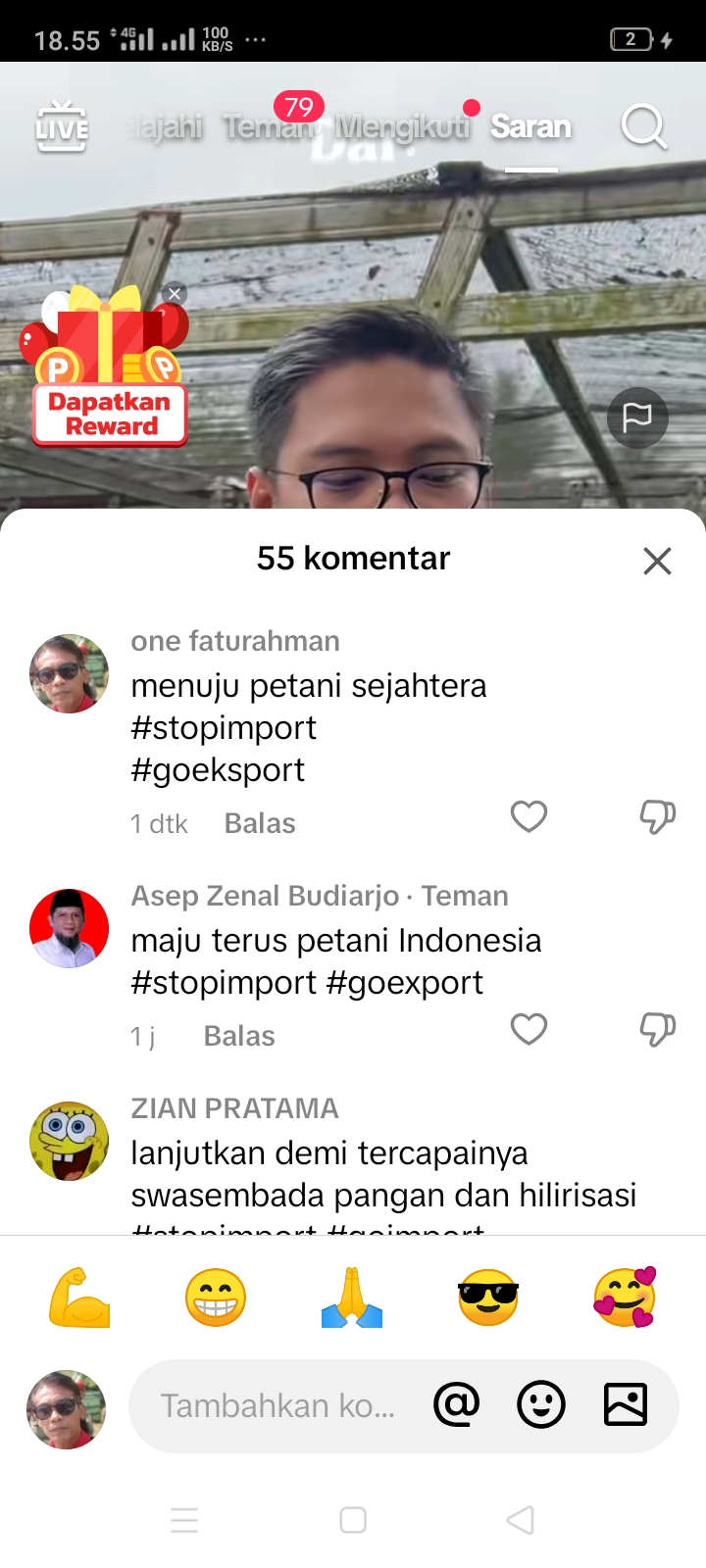
Task: Insert the sunglasses face emoji
Action: point(488,1298)
